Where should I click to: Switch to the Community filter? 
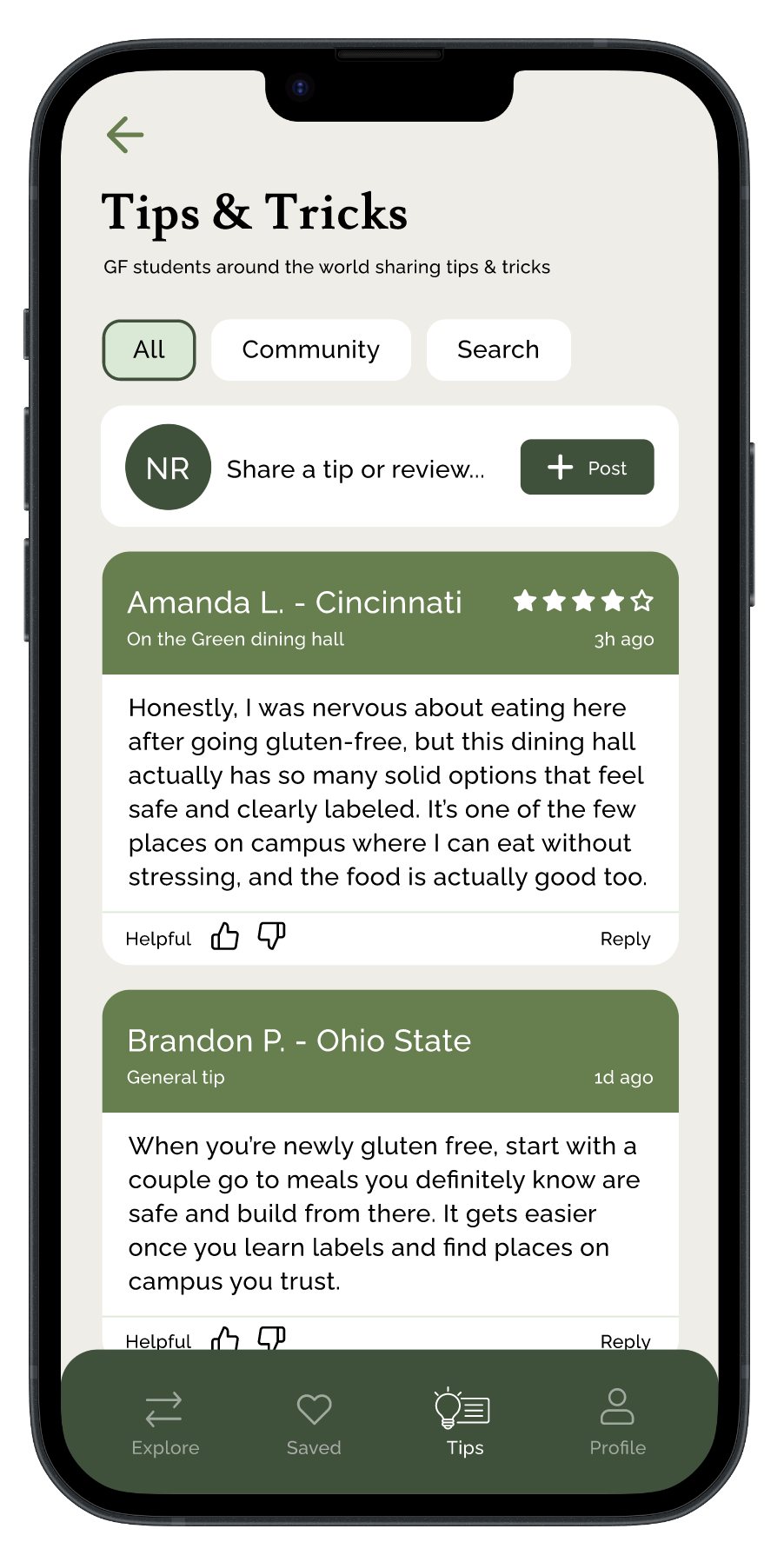310,349
